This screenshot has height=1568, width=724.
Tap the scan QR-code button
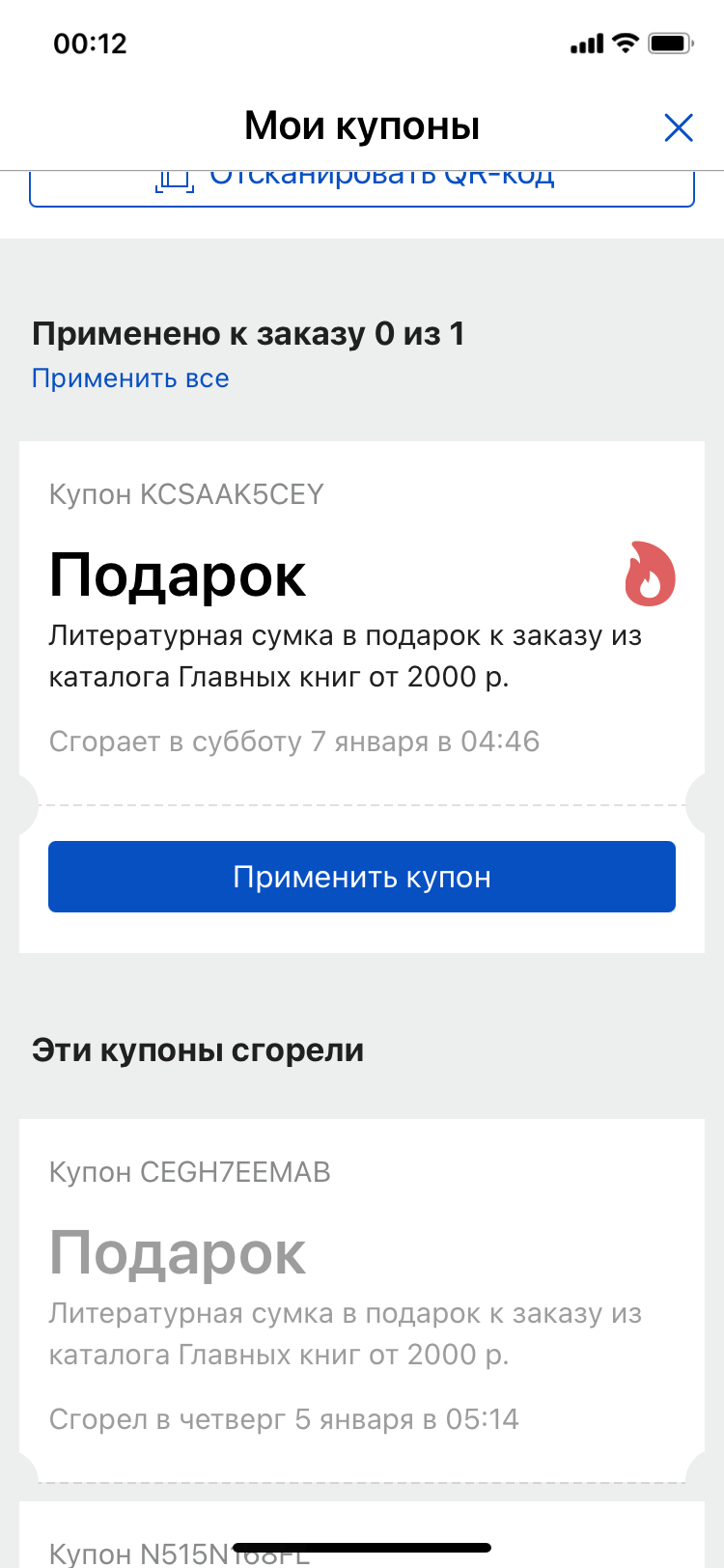[x=362, y=188]
